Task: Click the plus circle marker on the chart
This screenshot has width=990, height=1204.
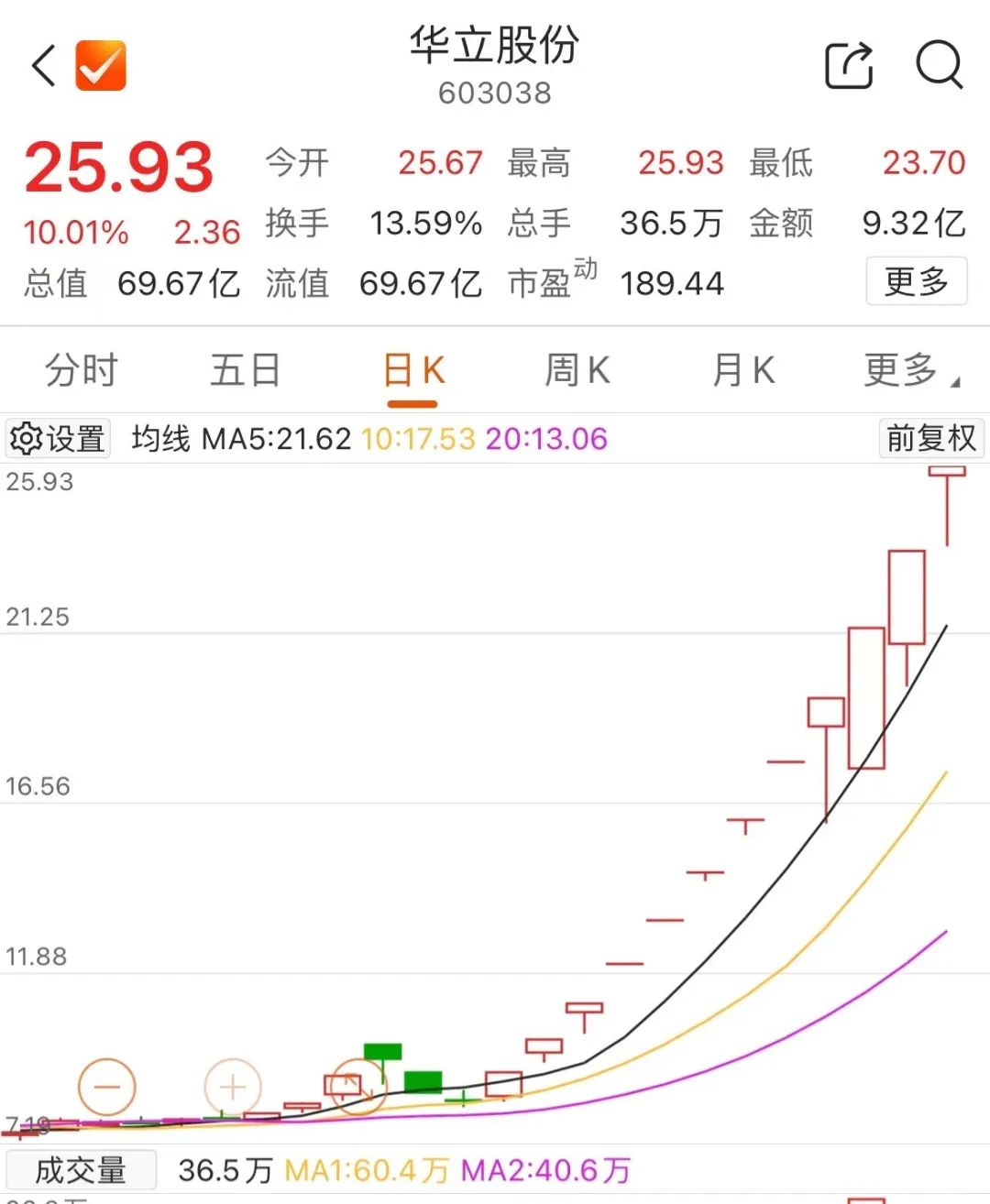Action: (231, 1086)
